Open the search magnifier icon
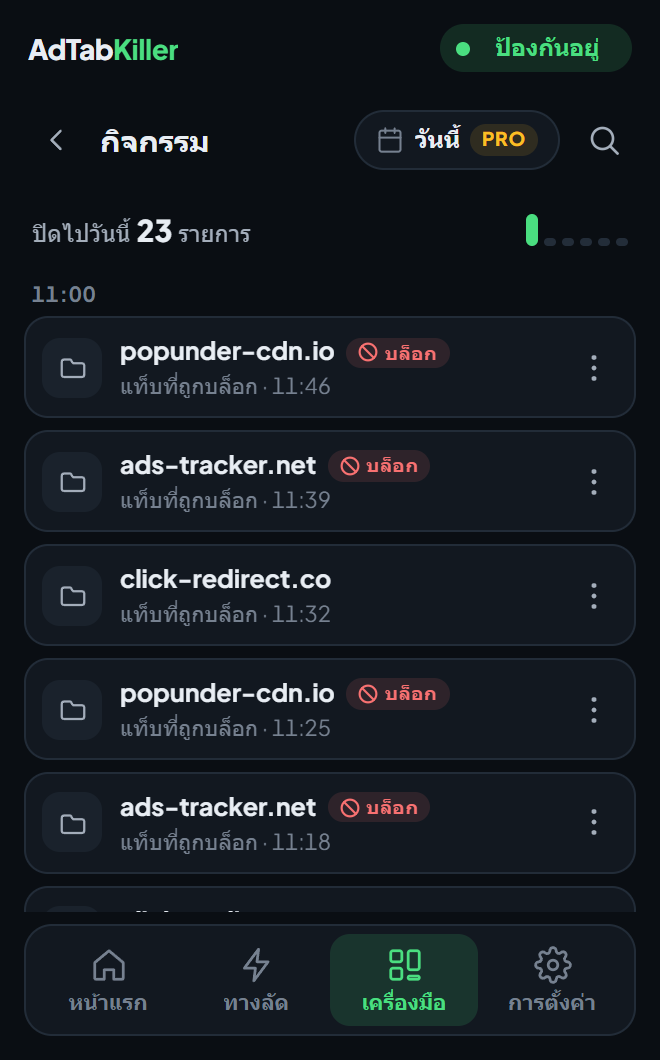Screen dimensions: 660x1060 [604, 141]
